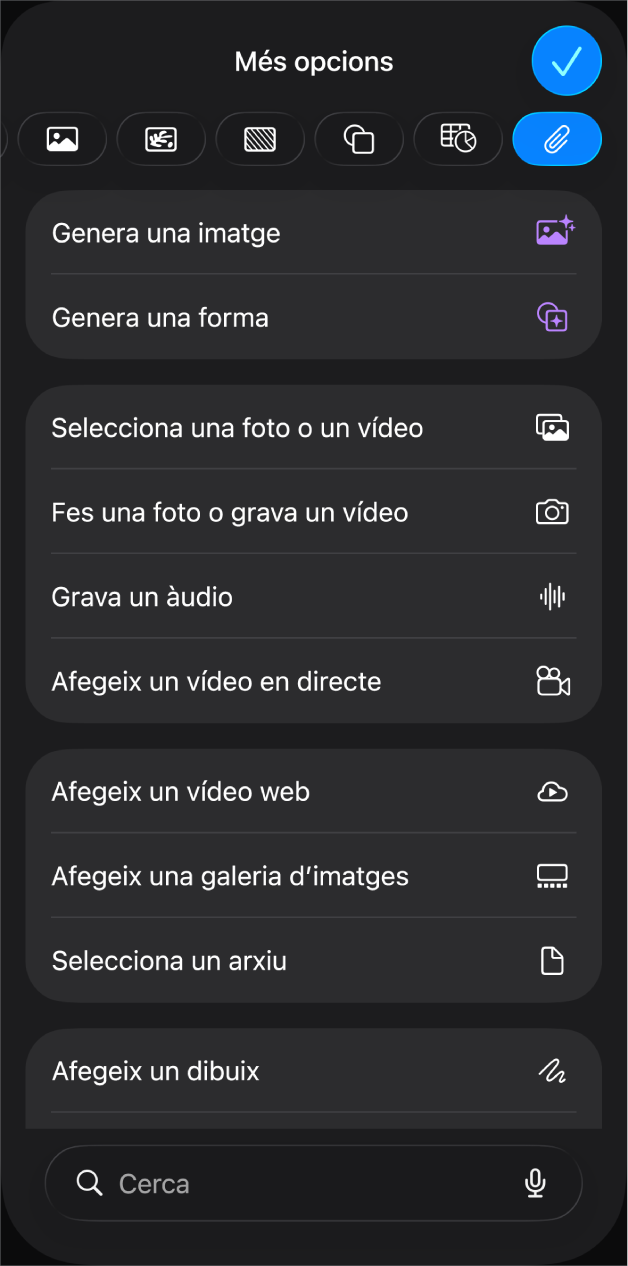Select the paperclip attachments tab
Image resolution: width=628 pixels, height=1266 pixels.
click(x=557, y=139)
